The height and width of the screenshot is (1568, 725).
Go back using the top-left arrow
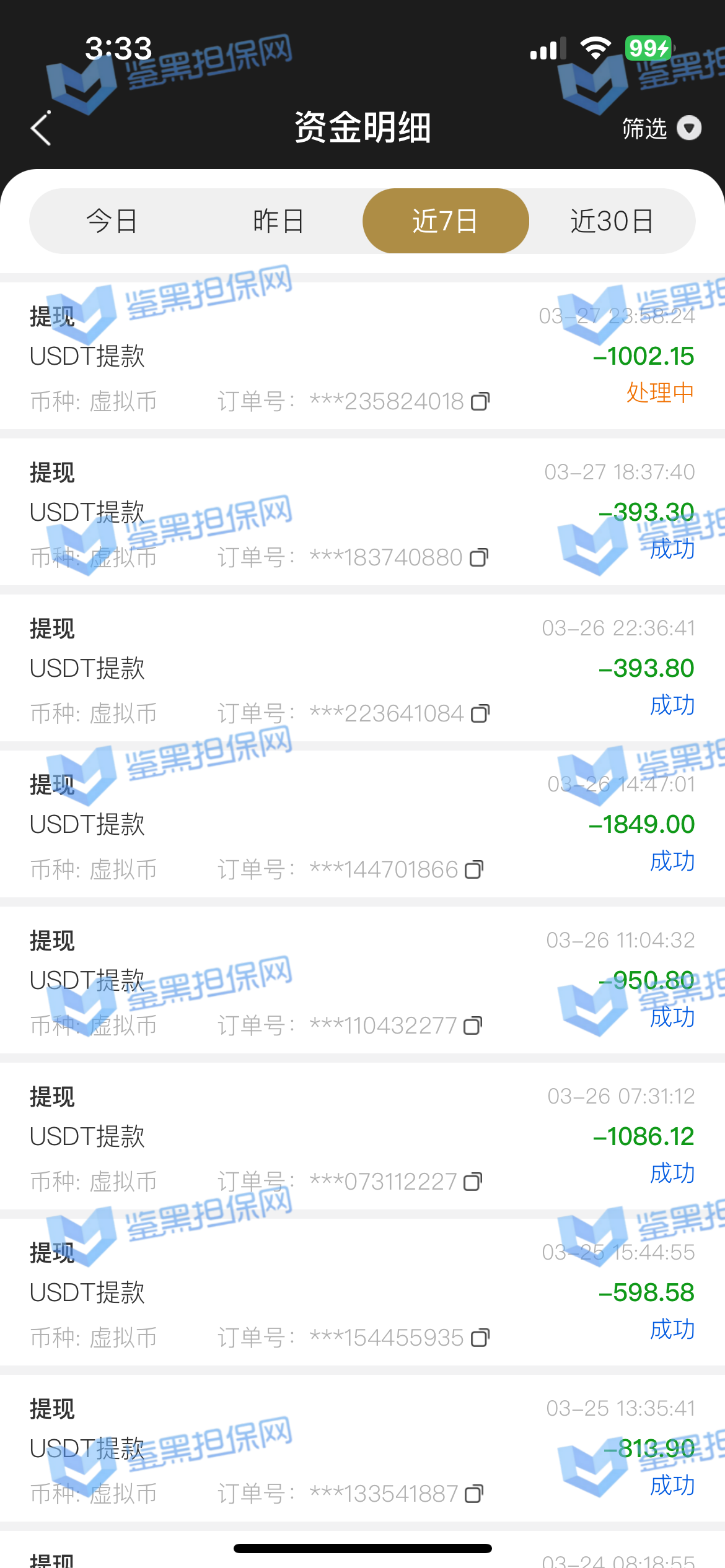(41, 129)
